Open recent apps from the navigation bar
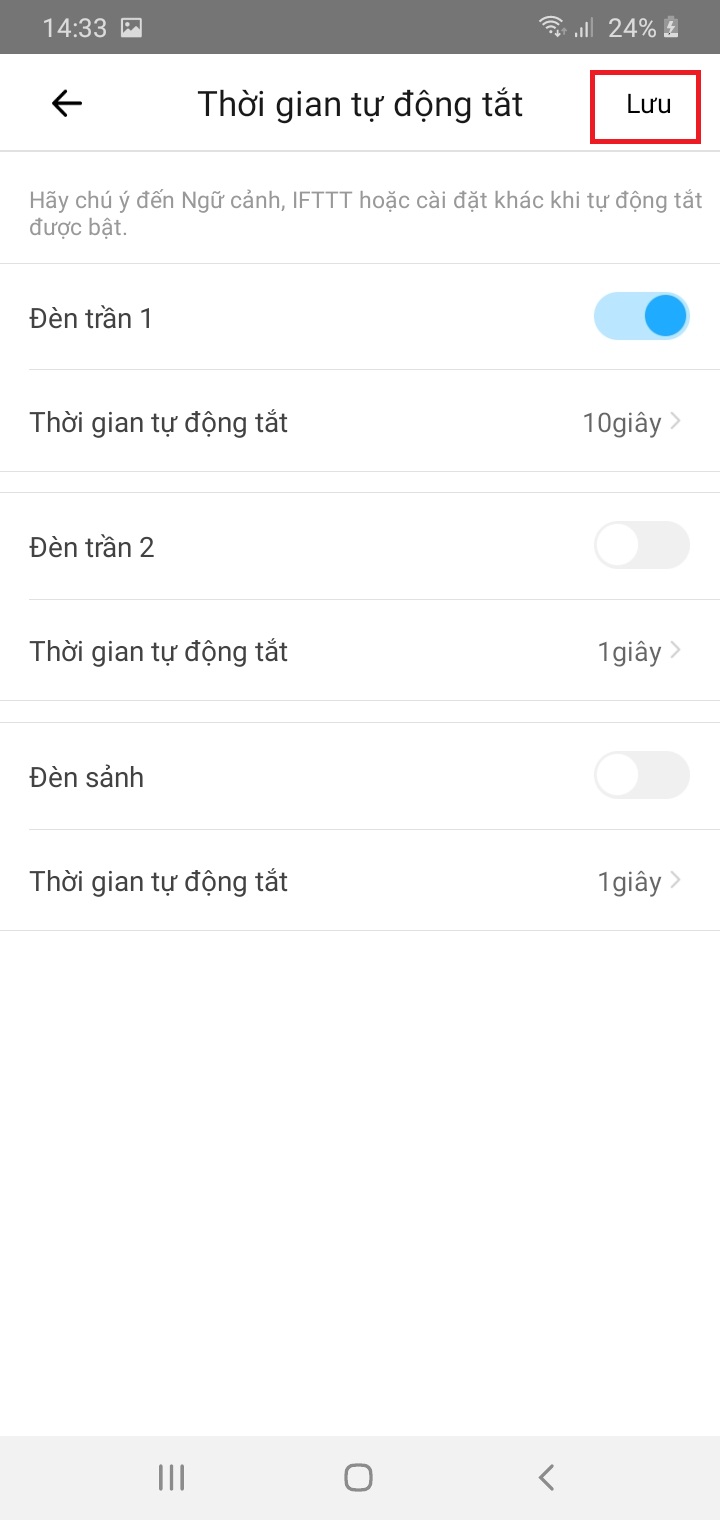Image resolution: width=720 pixels, height=1520 pixels. tap(172, 1477)
